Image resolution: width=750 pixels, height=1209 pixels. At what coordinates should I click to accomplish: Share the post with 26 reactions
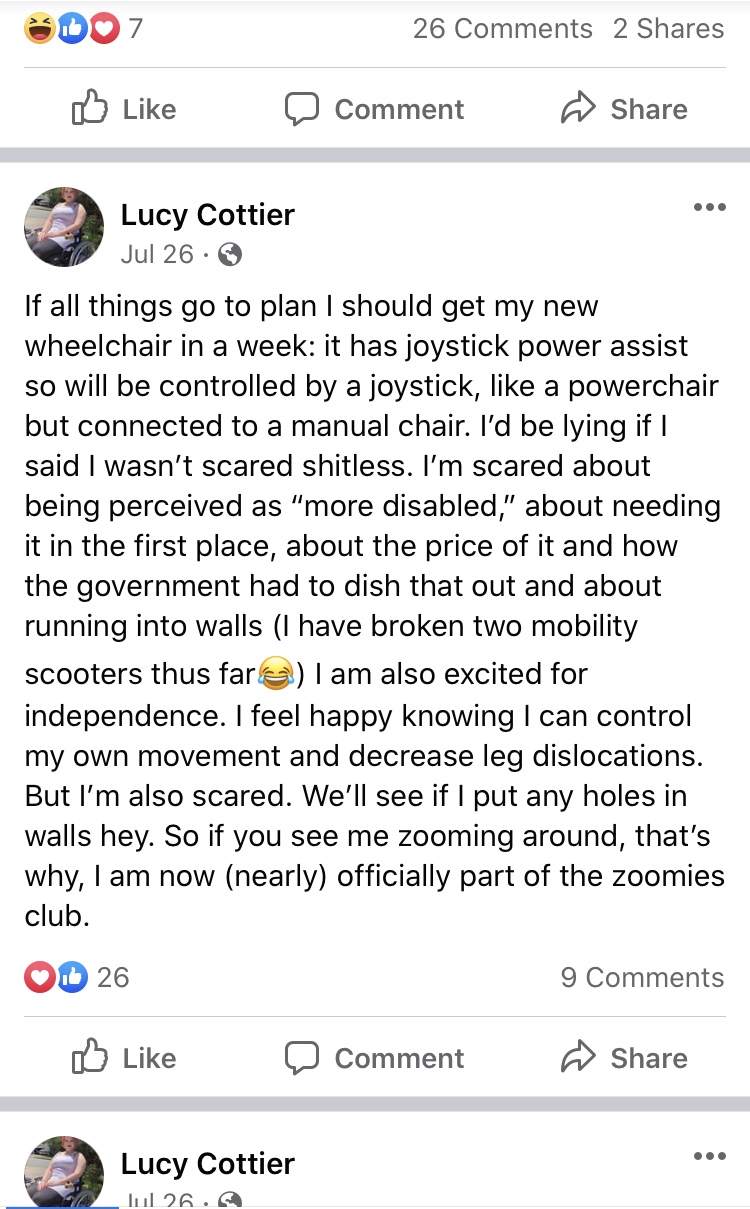click(624, 1058)
